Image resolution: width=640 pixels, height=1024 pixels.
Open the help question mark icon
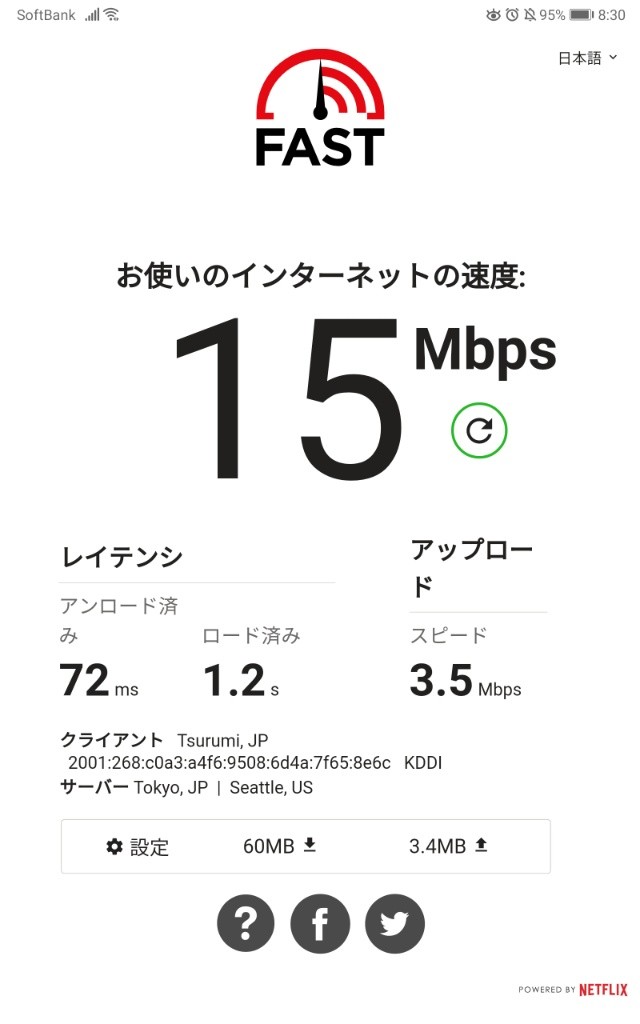246,923
